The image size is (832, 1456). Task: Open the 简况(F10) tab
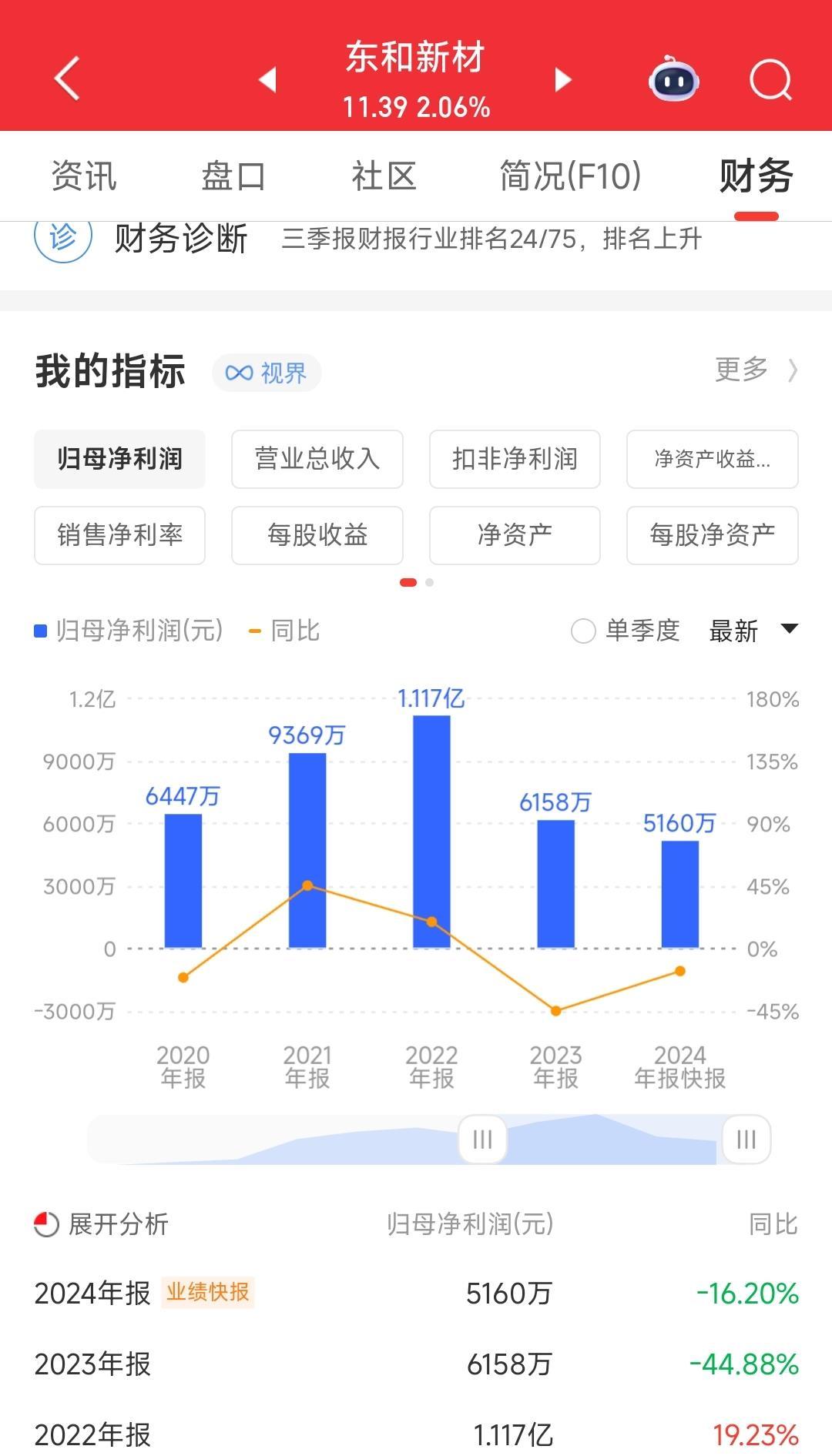[570, 176]
